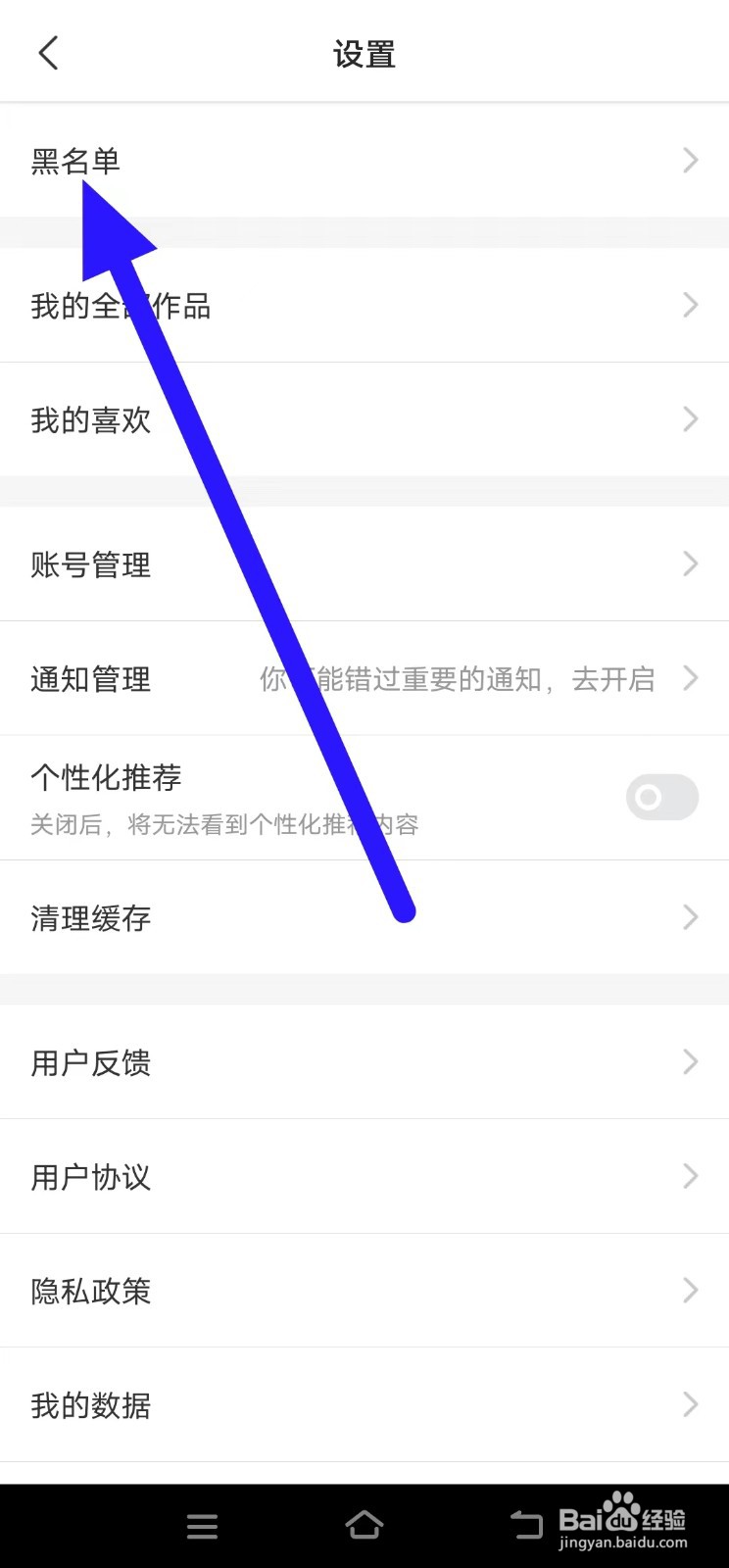Tap the back arrow to exit settings
The width and height of the screenshot is (729, 1568).
click(x=47, y=53)
